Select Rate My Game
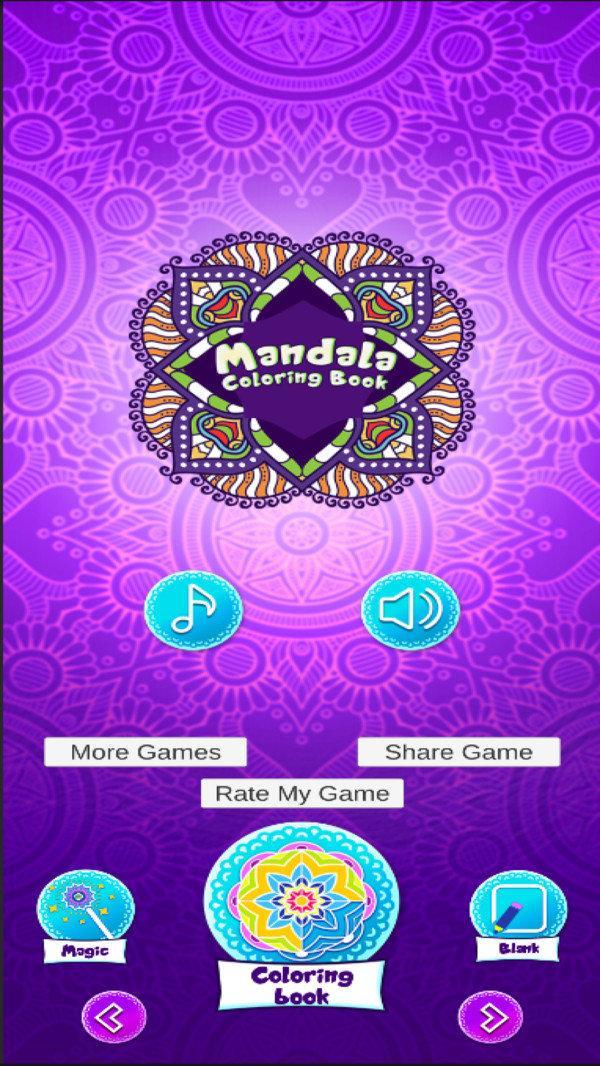Screen dimensions: 600x1066 302,793
